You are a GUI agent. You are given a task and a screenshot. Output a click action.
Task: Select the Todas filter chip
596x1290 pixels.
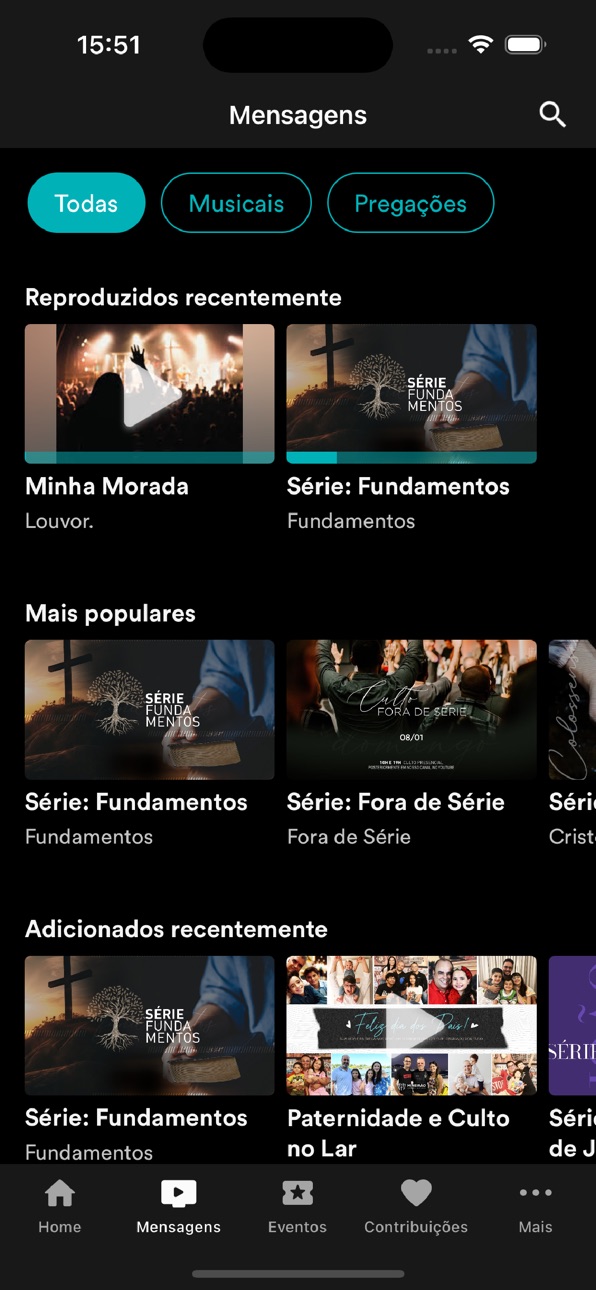(86, 203)
